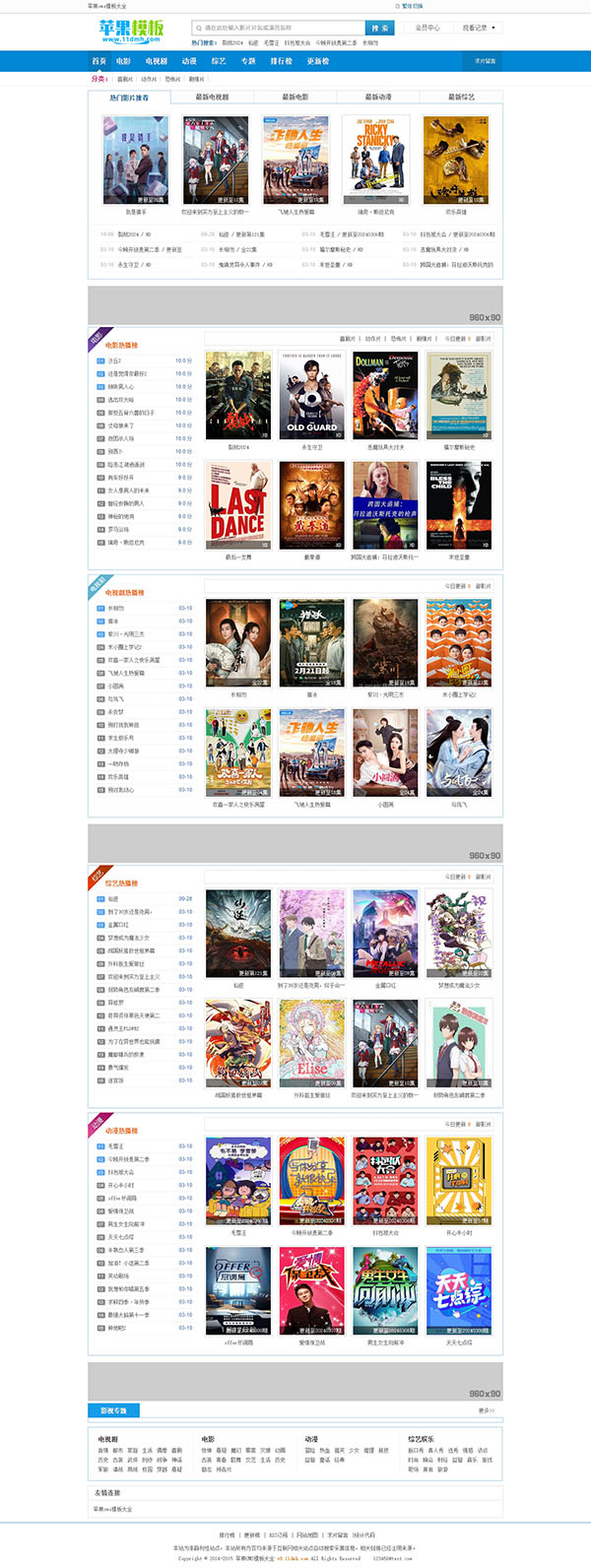Viewport: 591px width, 1568px height.
Task: Open the 网站地图 footer link
Action: click(307, 1535)
